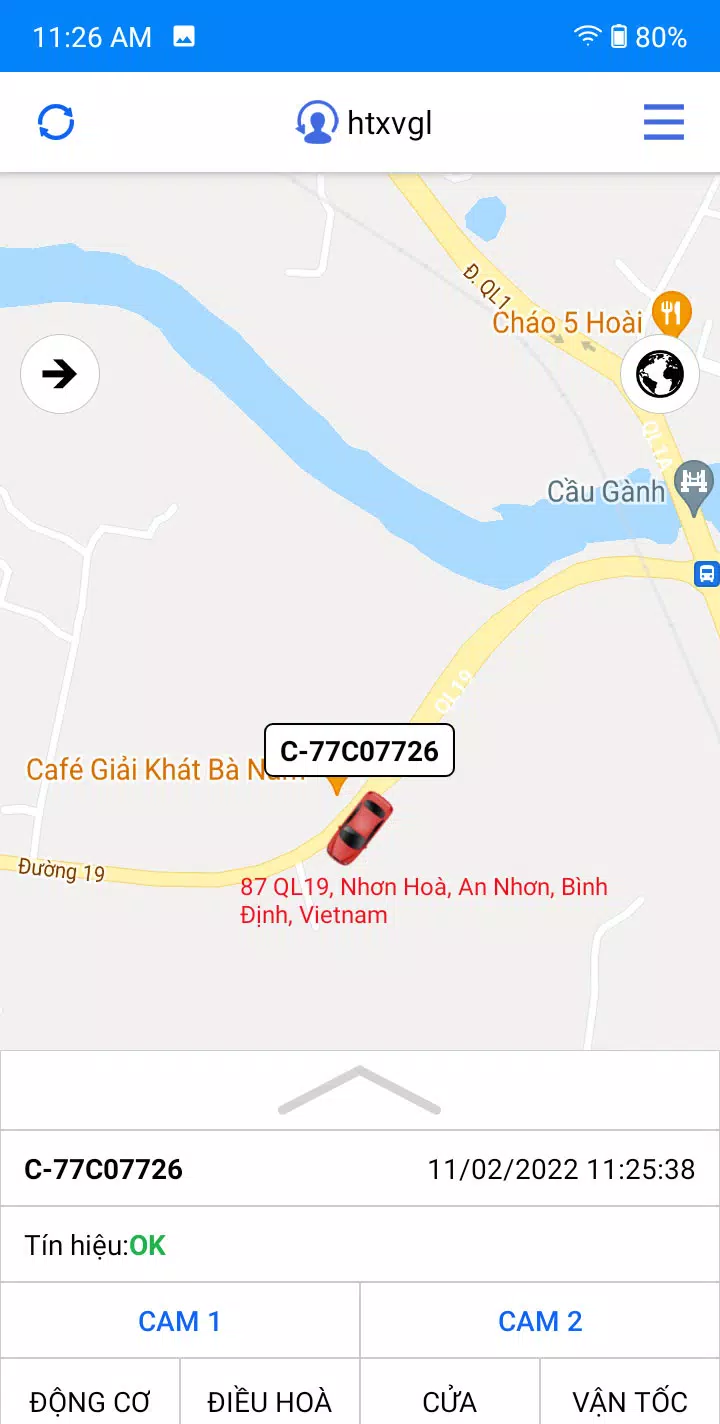Toggle the ĐIỀU HOÀ air conditioning control

coord(269,1400)
